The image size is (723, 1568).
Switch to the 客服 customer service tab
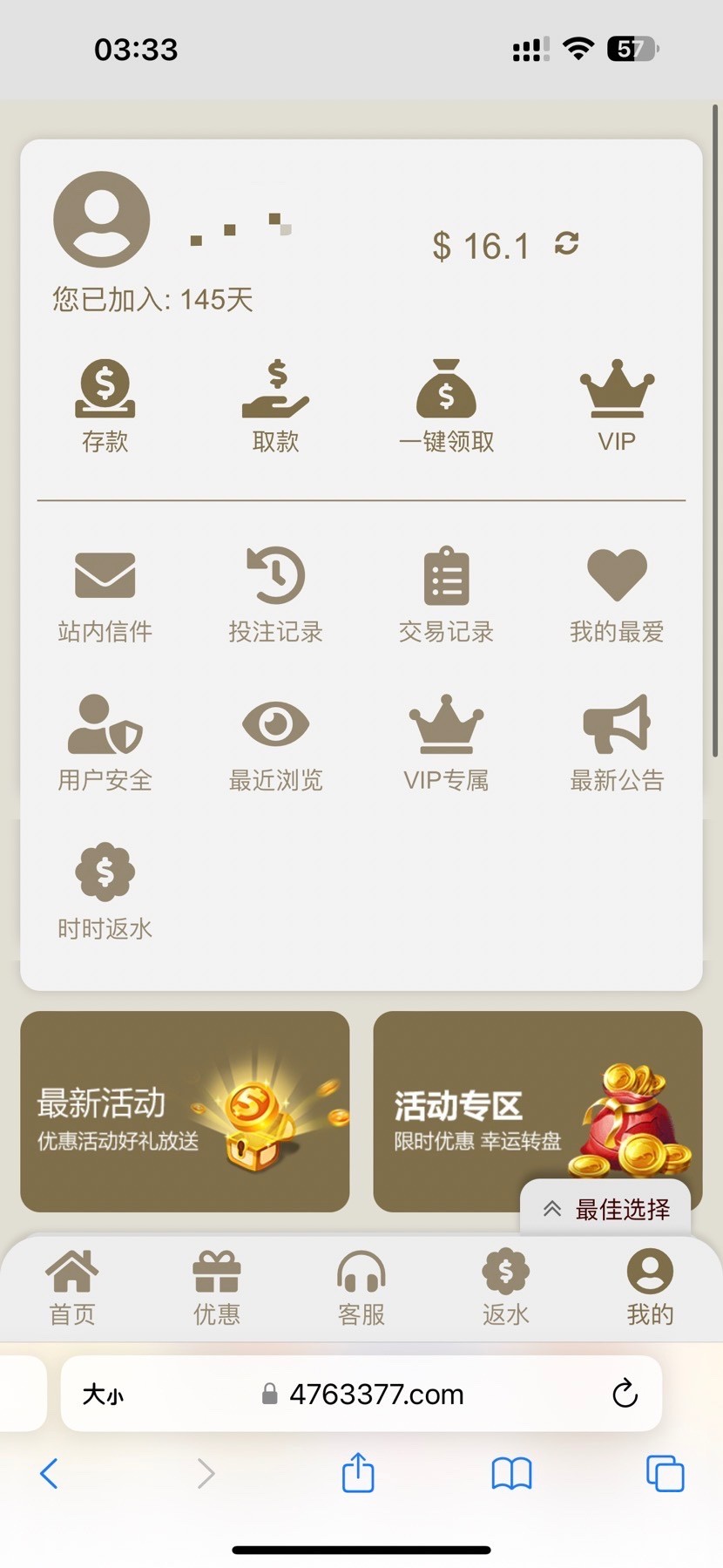coord(361,1287)
